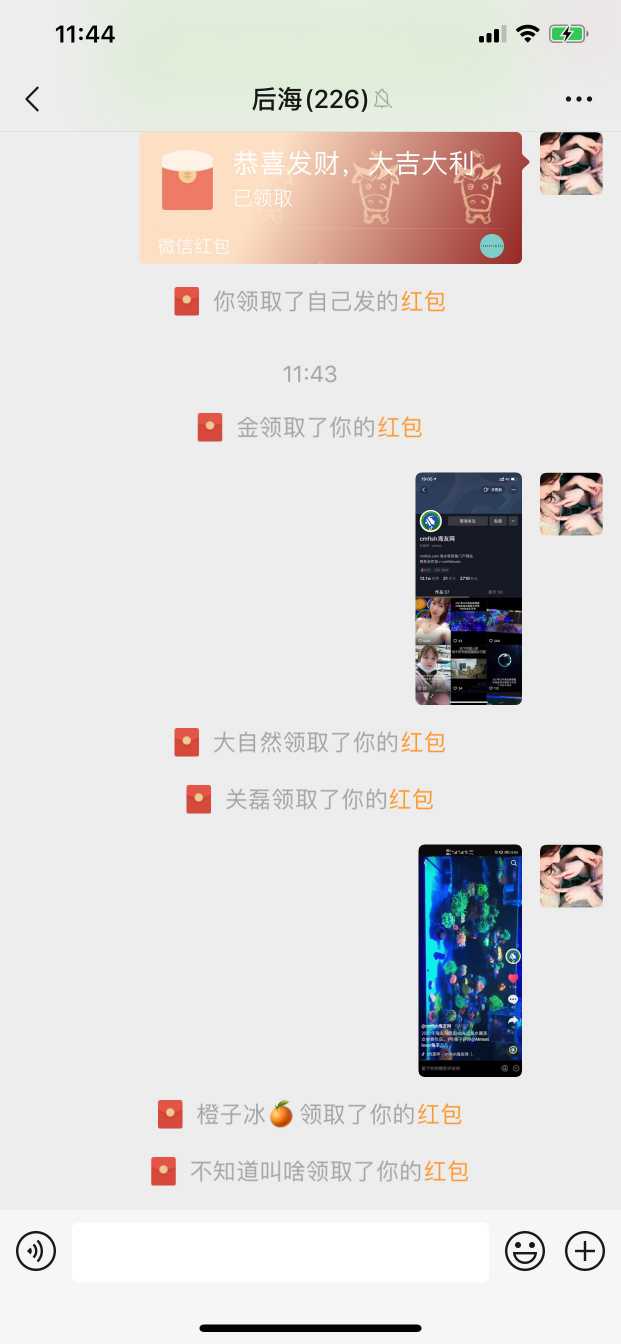
Task: Open 红包 link in 橙子冰 notice
Action: point(440,1114)
